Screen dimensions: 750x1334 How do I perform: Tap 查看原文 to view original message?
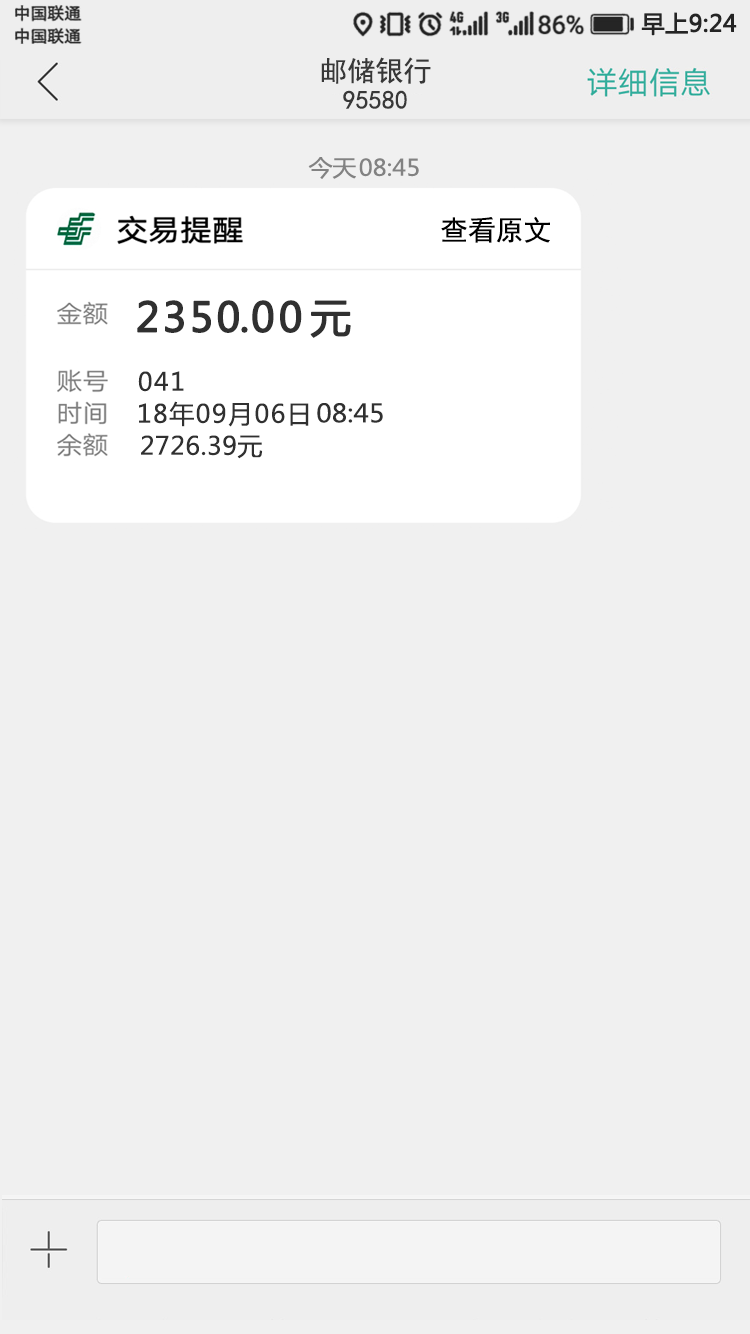coord(496,231)
